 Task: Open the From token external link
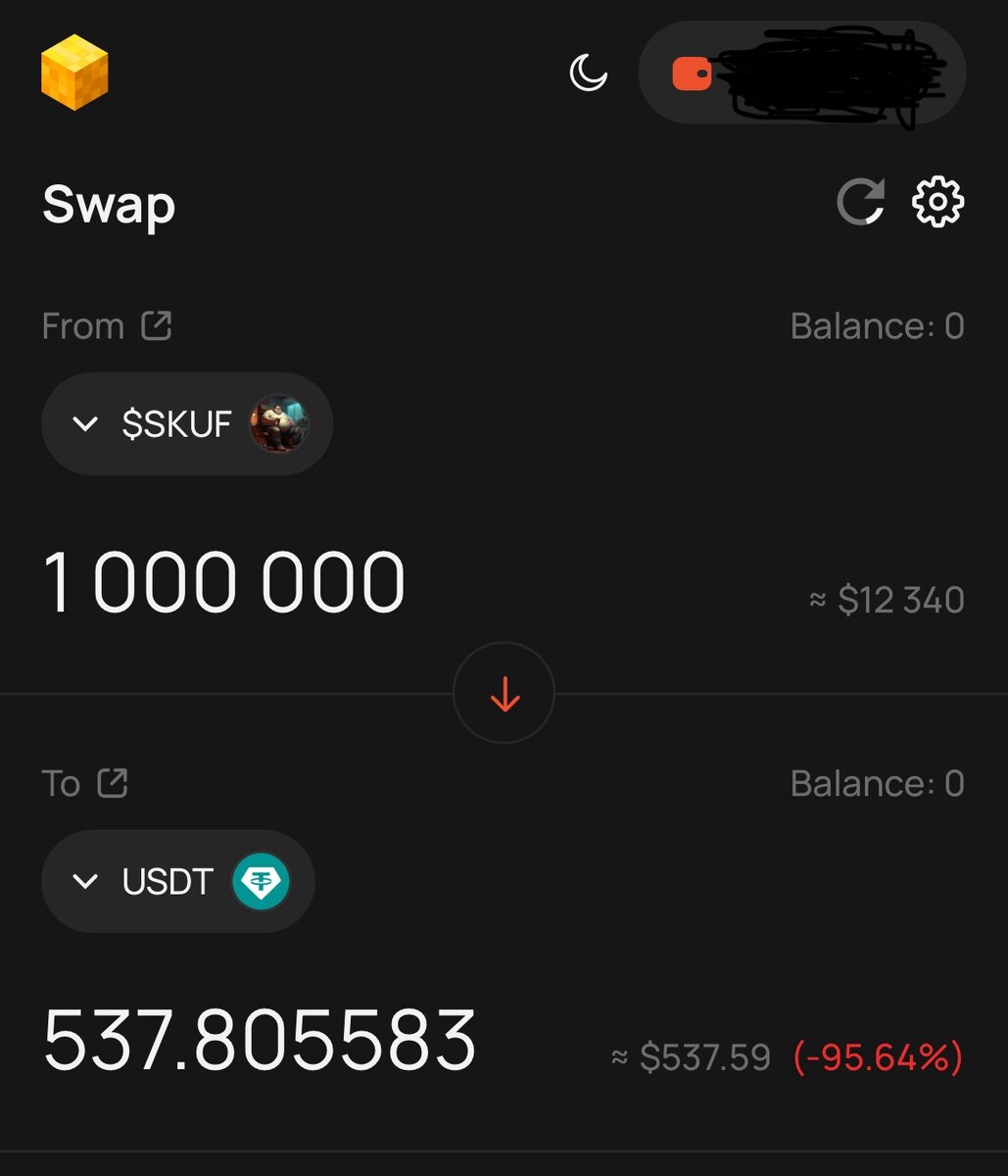[x=156, y=325]
